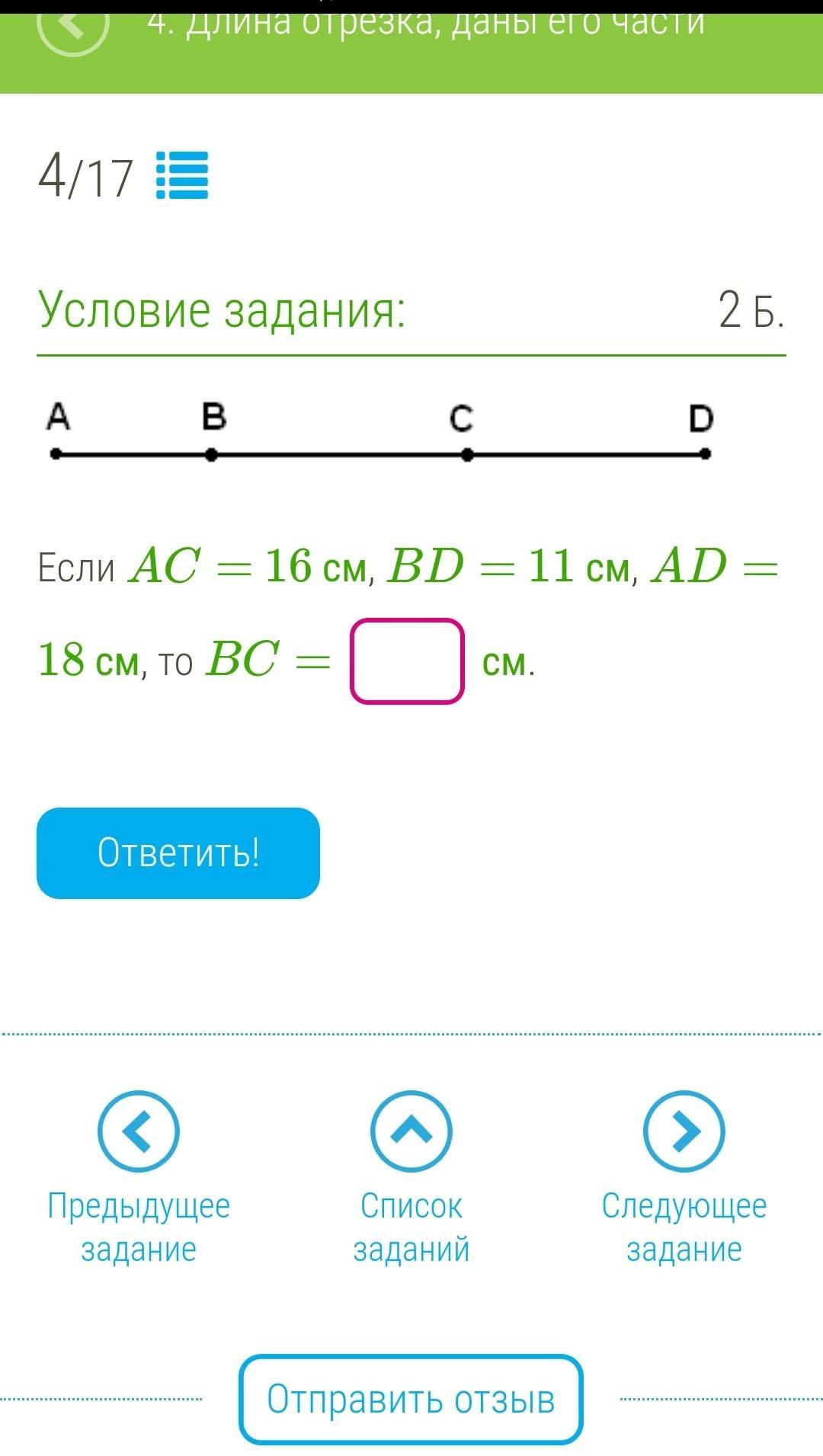Tap Отправить отзыв button
This screenshot has height=1456, width=823.
(411, 1398)
